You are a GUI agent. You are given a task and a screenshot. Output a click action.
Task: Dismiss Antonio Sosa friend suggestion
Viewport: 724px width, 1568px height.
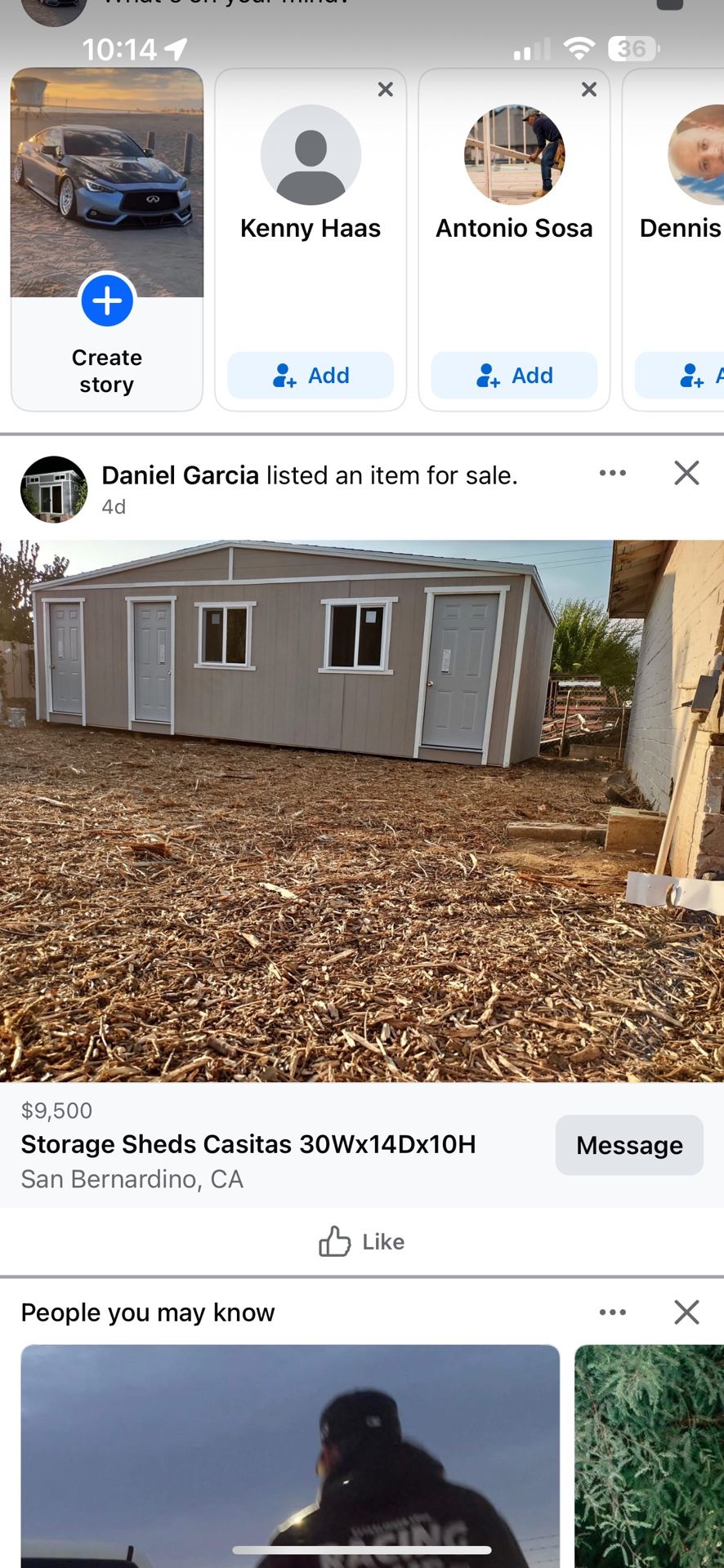[x=589, y=90]
